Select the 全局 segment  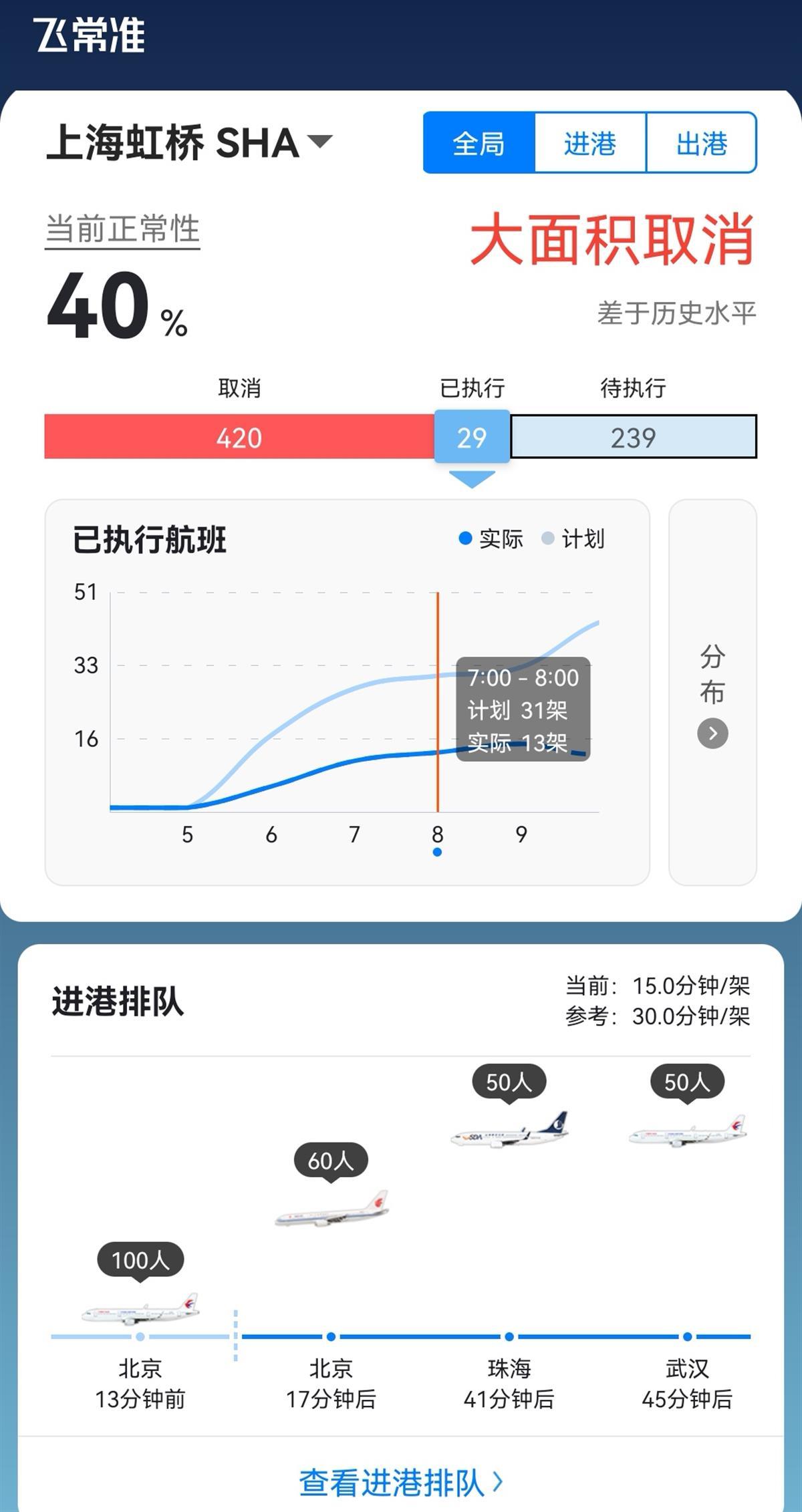pos(479,143)
